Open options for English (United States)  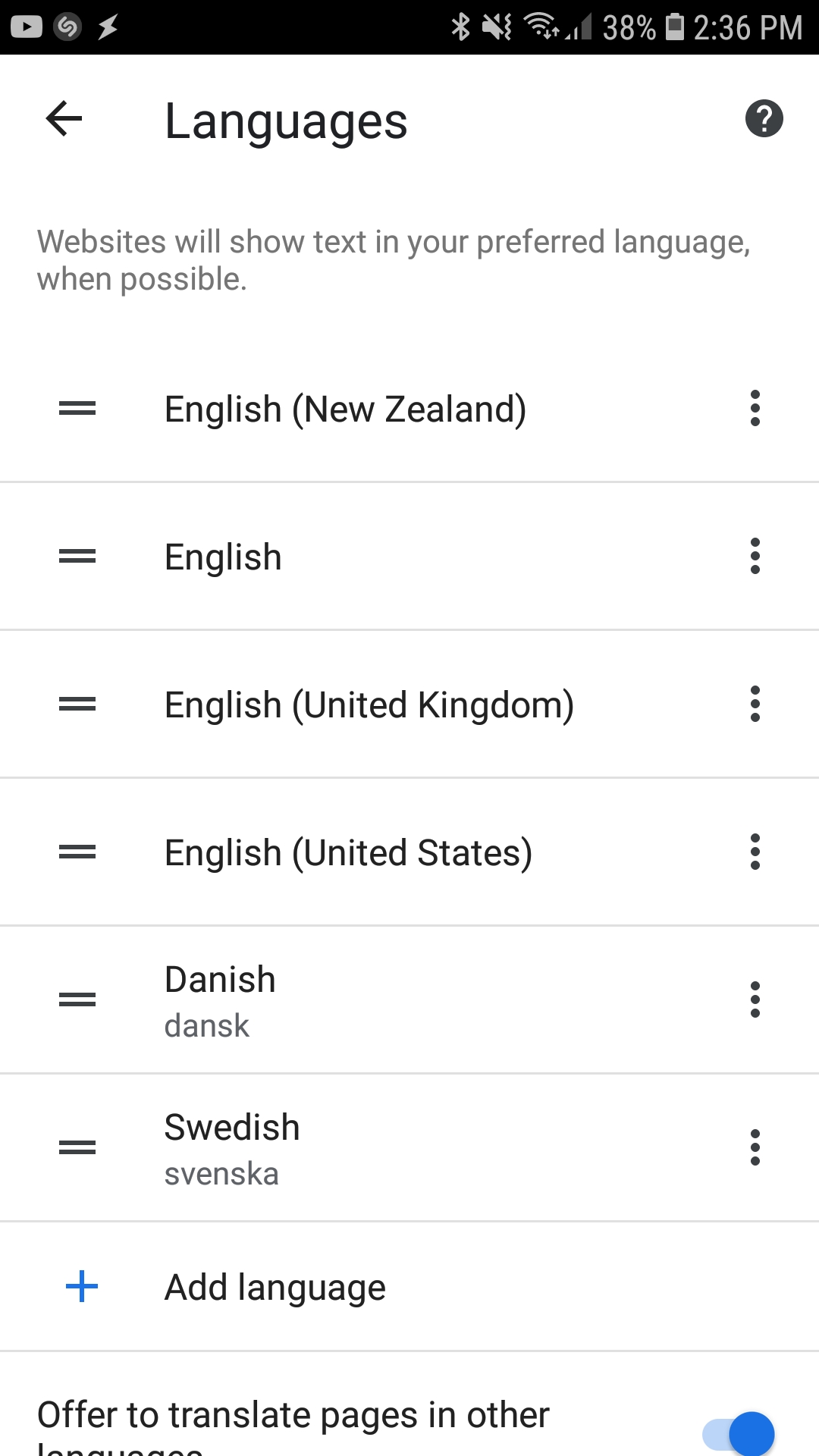(x=755, y=852)
